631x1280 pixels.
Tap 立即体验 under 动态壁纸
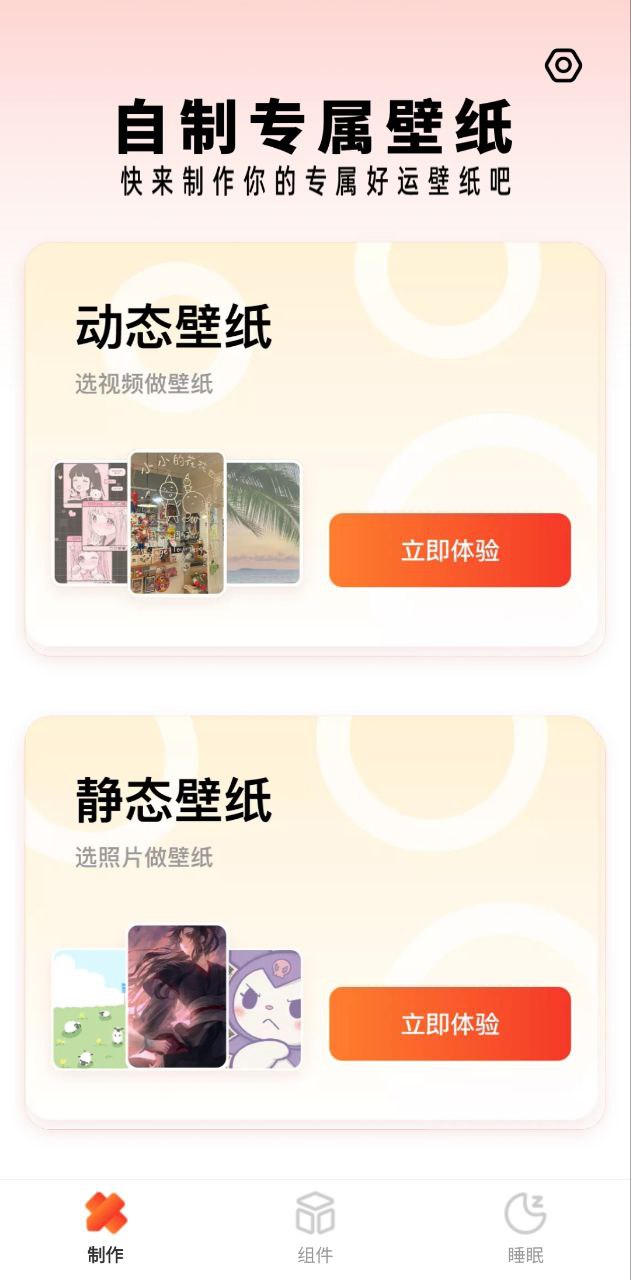(450, 550)
